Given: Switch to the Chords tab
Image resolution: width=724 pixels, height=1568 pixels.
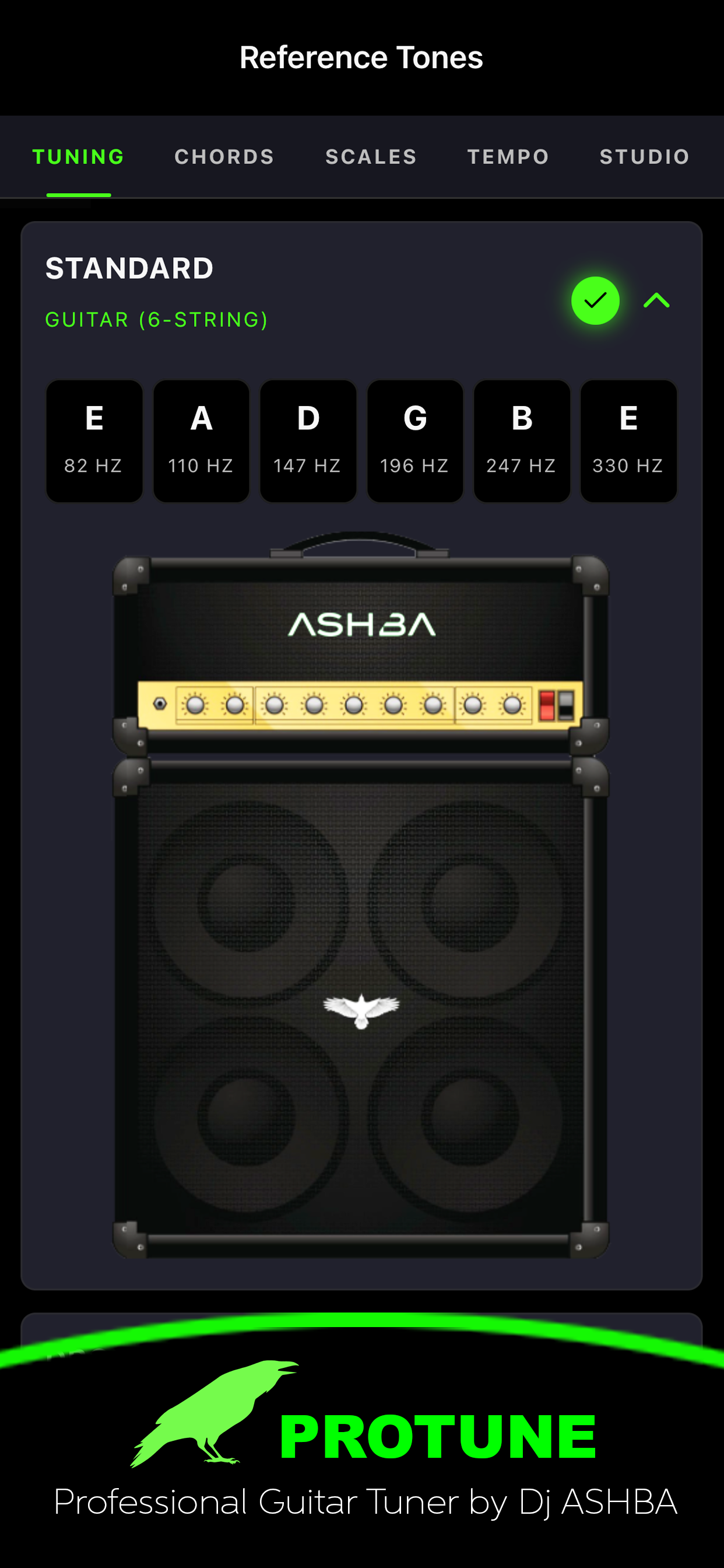Looking at the screenshot, I should [x=224, y=157].
